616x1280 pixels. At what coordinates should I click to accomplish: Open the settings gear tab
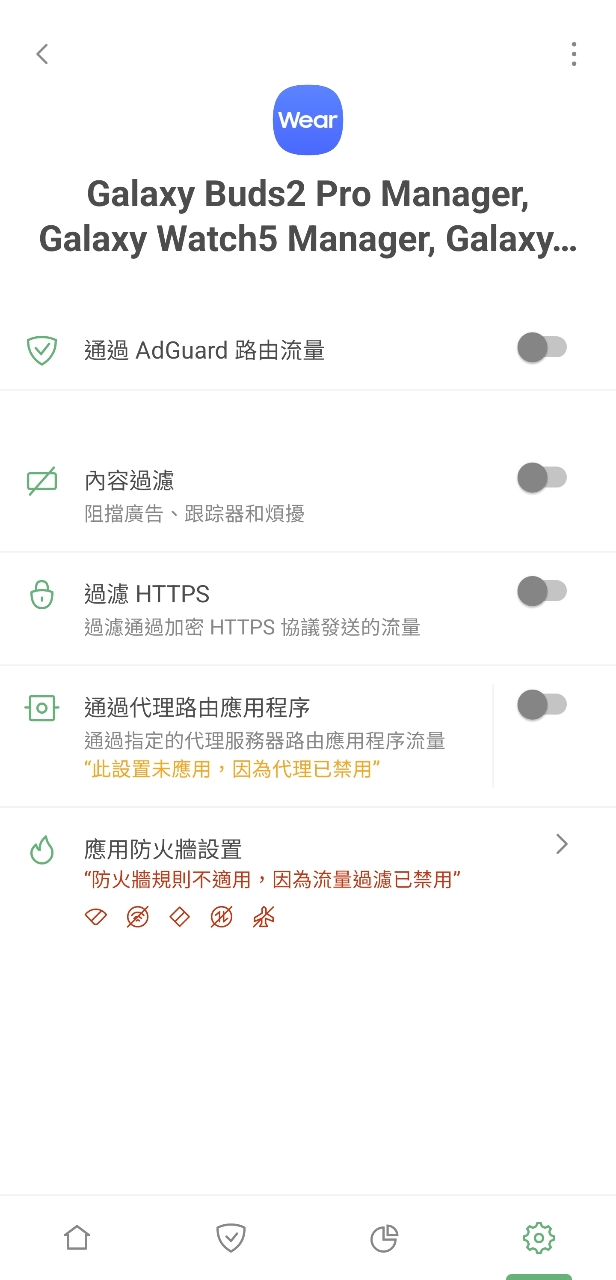coord(538,1238)
